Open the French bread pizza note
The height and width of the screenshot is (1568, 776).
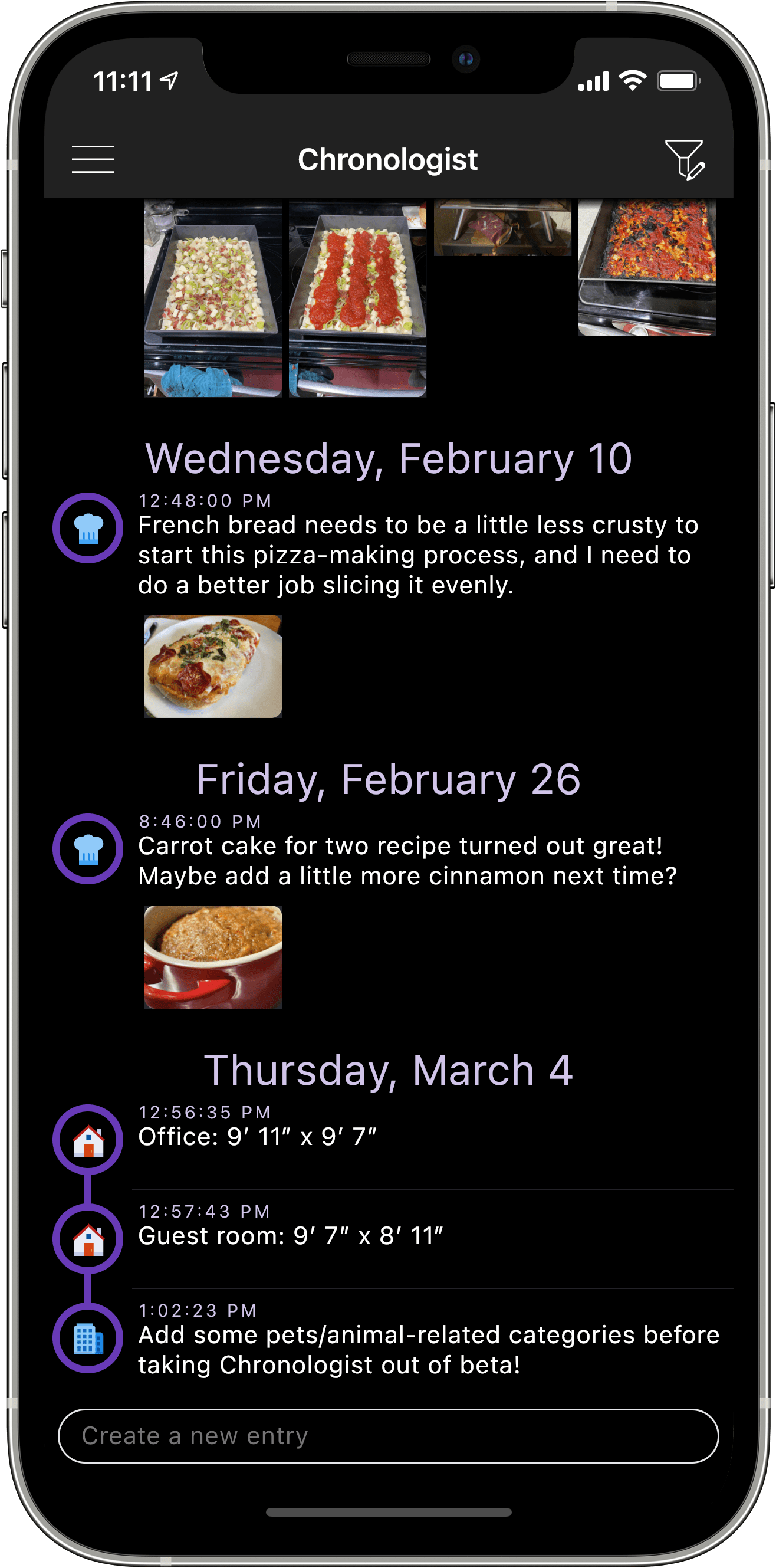click(417, 554)
